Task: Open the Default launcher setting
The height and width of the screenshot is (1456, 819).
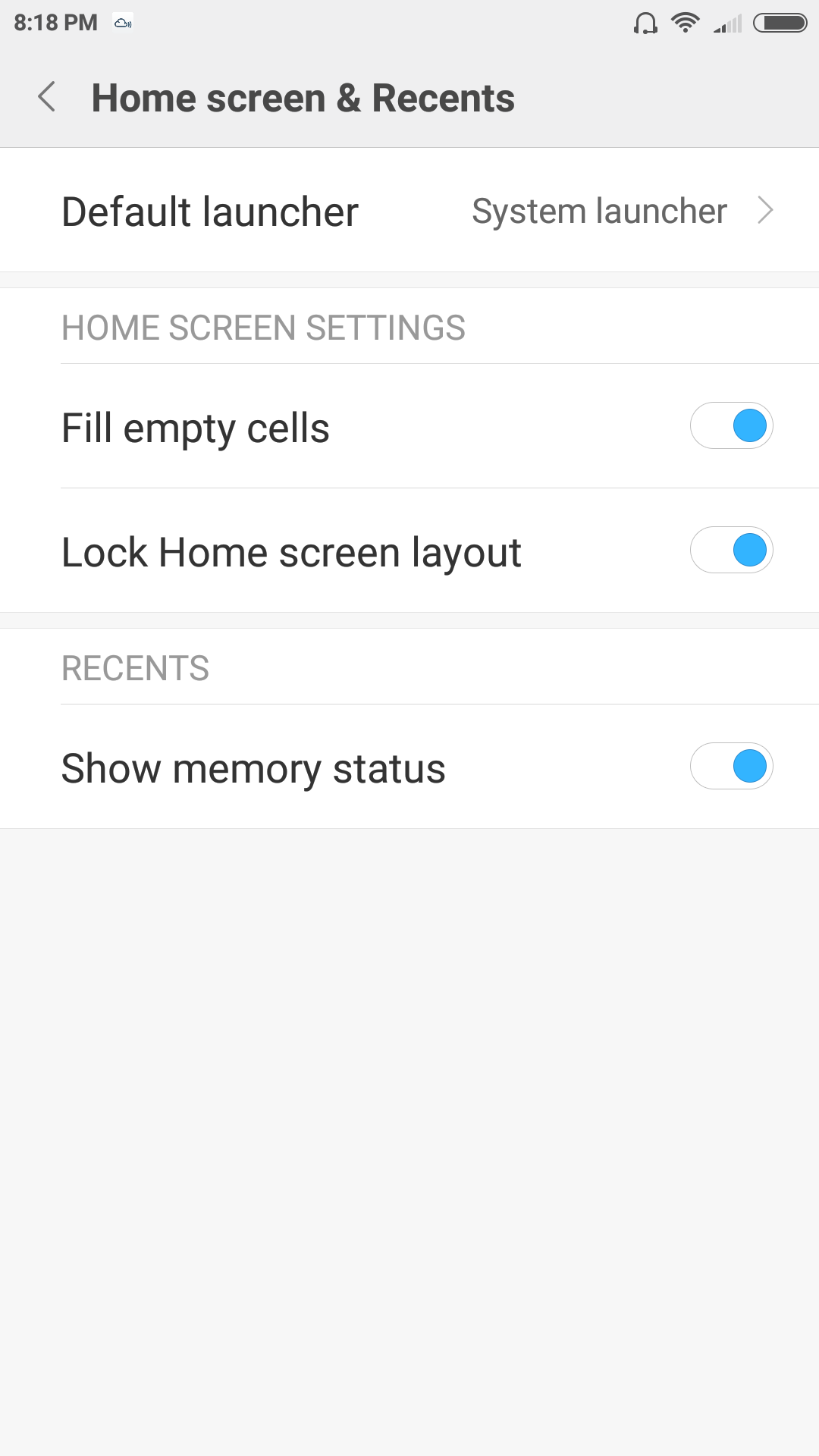Action: pos(409,211)
